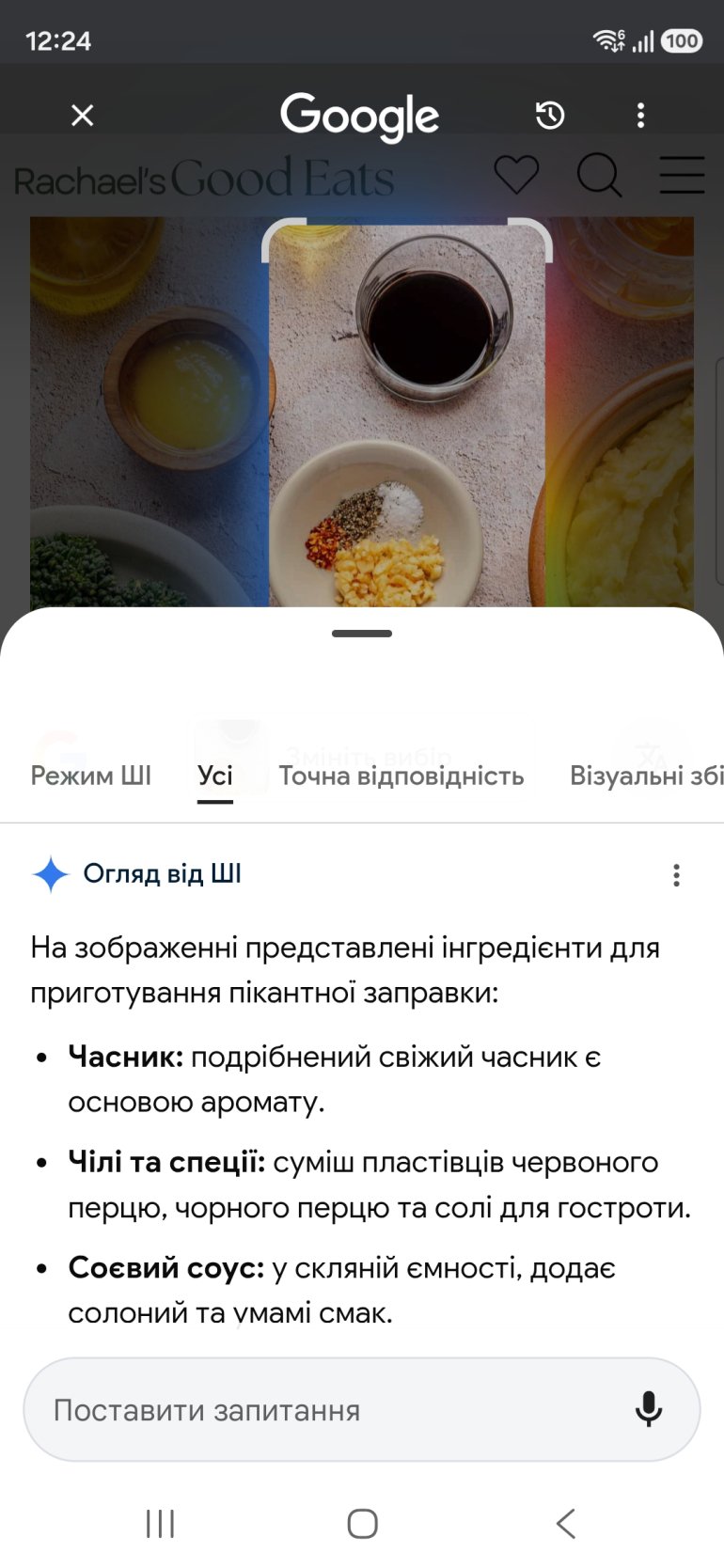Viewport: 724px width, 1568px height.
Task: Open the website hamburger menu
Action: point(682,175)
